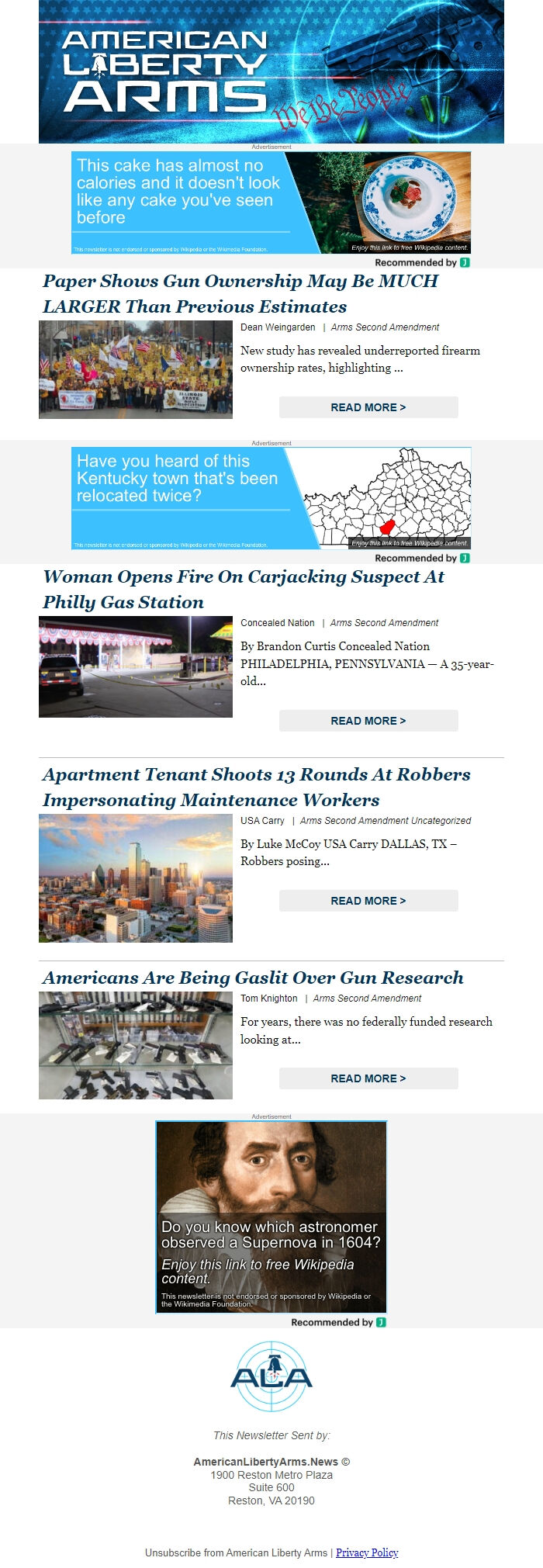
Task: Tap the gas station night scene image
Action: (136, 666)
